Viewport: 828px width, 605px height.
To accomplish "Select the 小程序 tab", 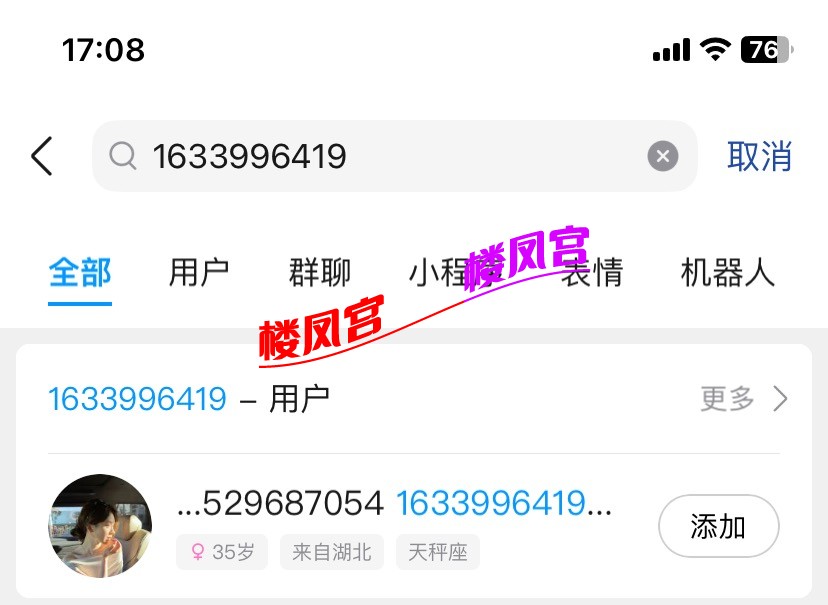I will click(x=440, y=272).
